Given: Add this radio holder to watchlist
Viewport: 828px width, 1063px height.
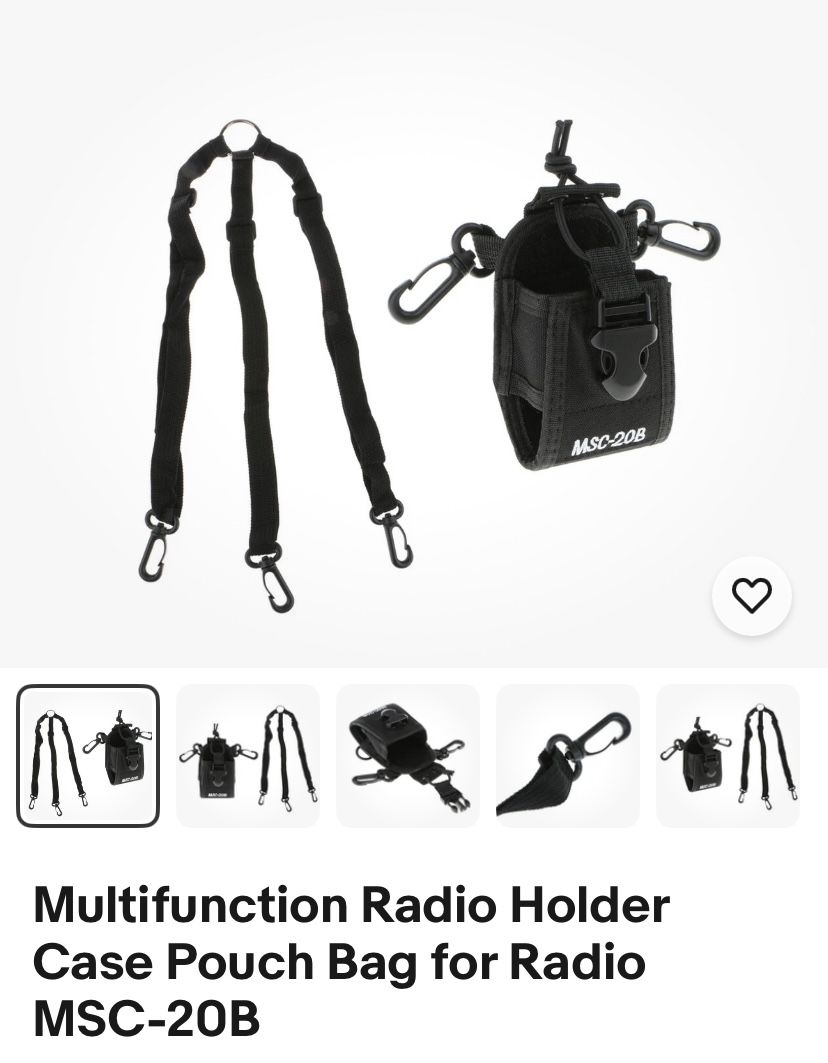Looking at the screenshot, I should 751,596.
